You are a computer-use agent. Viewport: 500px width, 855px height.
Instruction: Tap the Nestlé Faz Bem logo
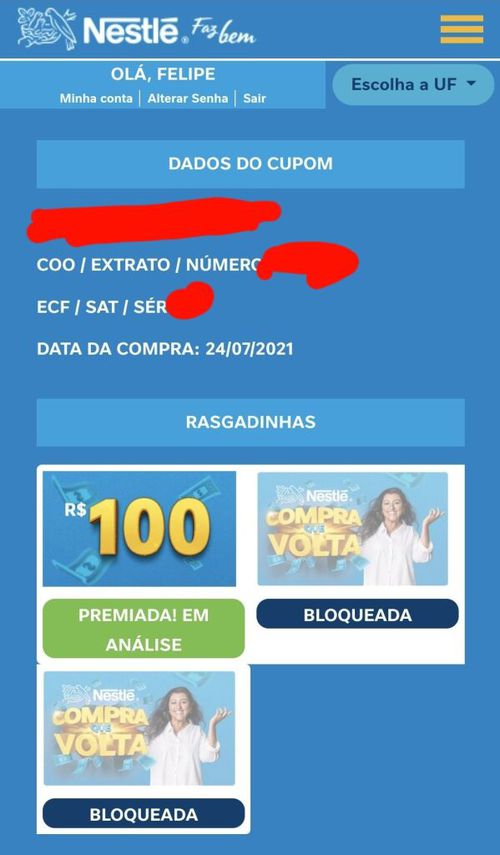point(136,29)
